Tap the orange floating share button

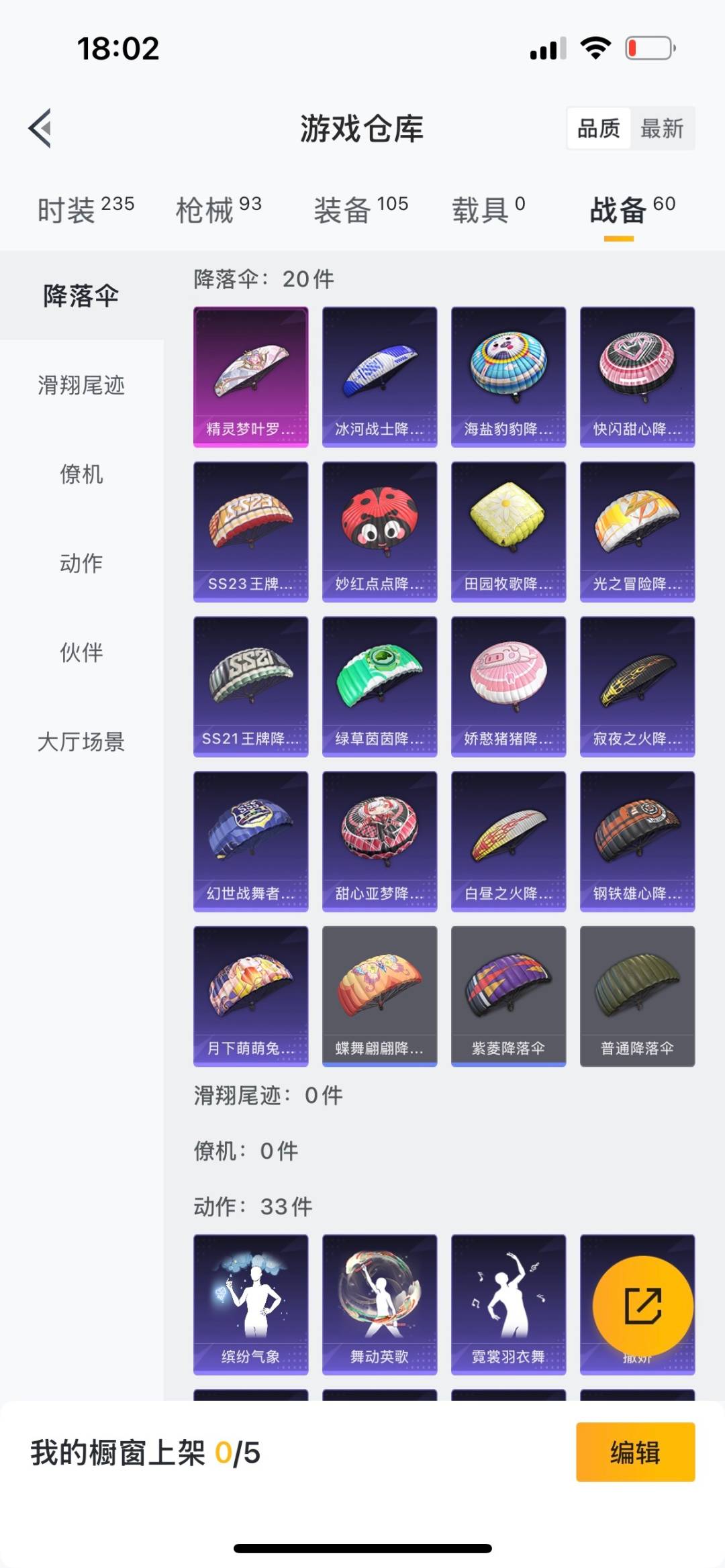point(642,1306)
